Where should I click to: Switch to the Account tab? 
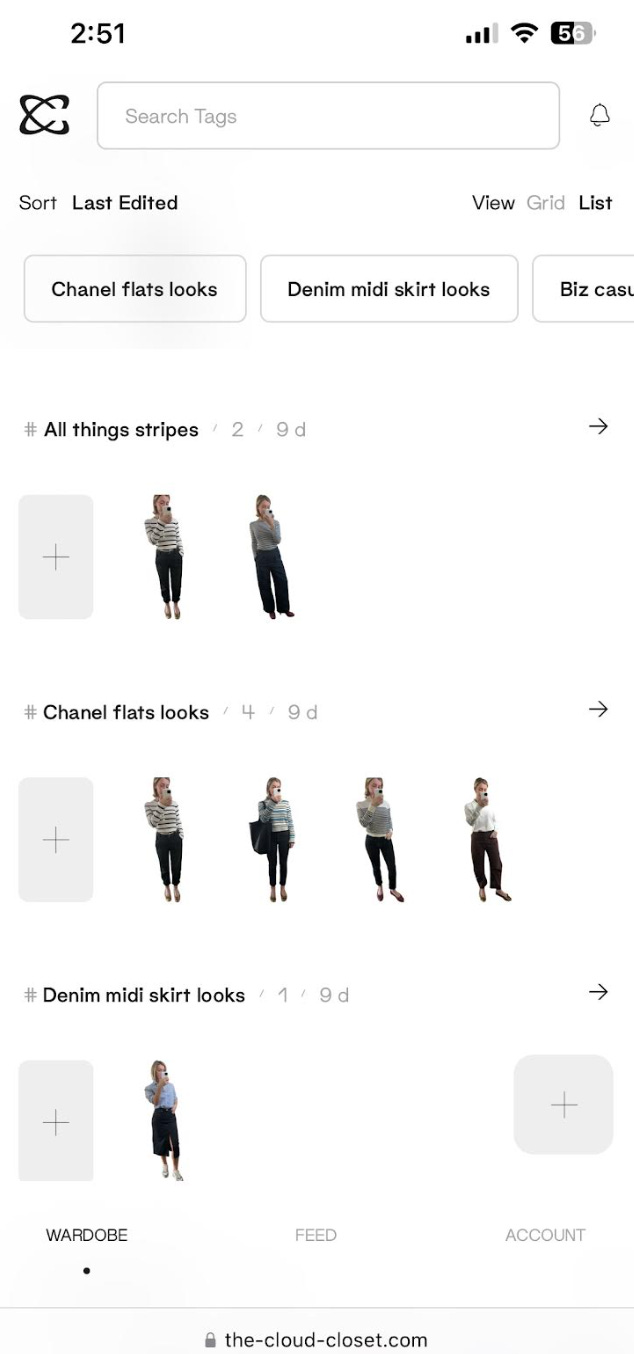[545, 1235]
